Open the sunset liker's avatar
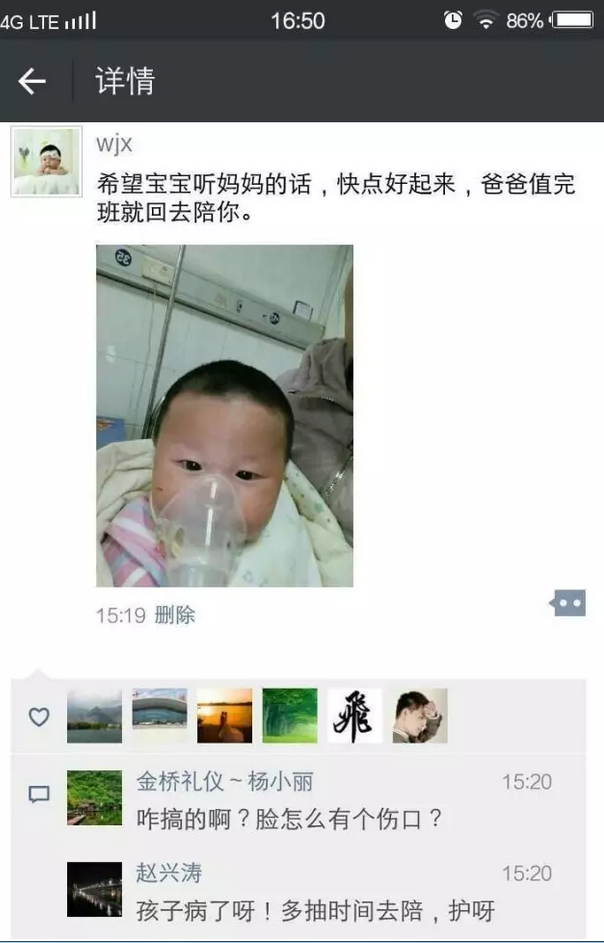This screenshot has height=943, width=604. coord(224,715)
